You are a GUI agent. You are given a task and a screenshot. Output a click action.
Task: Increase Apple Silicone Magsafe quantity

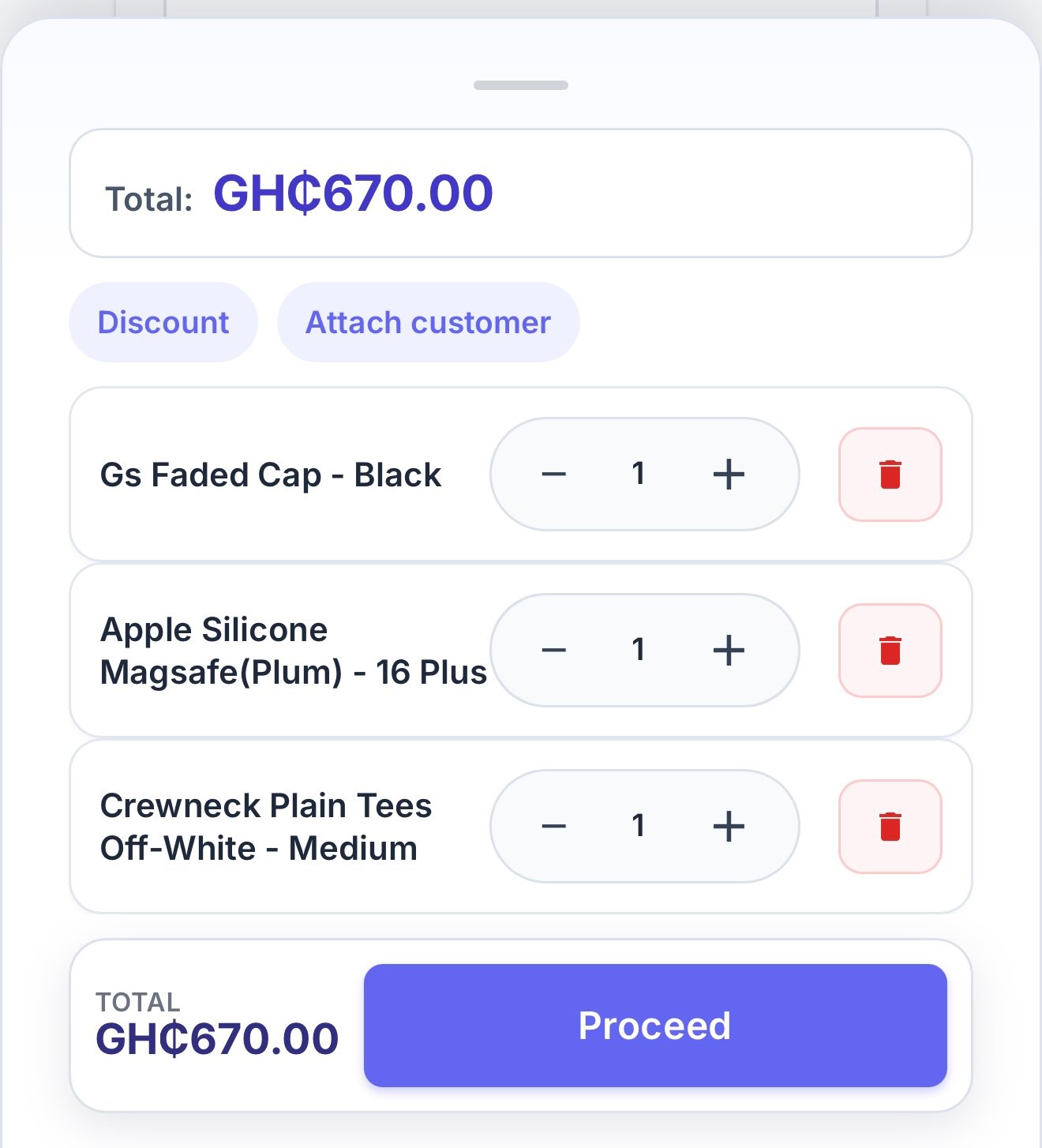[x=728, y=650]
